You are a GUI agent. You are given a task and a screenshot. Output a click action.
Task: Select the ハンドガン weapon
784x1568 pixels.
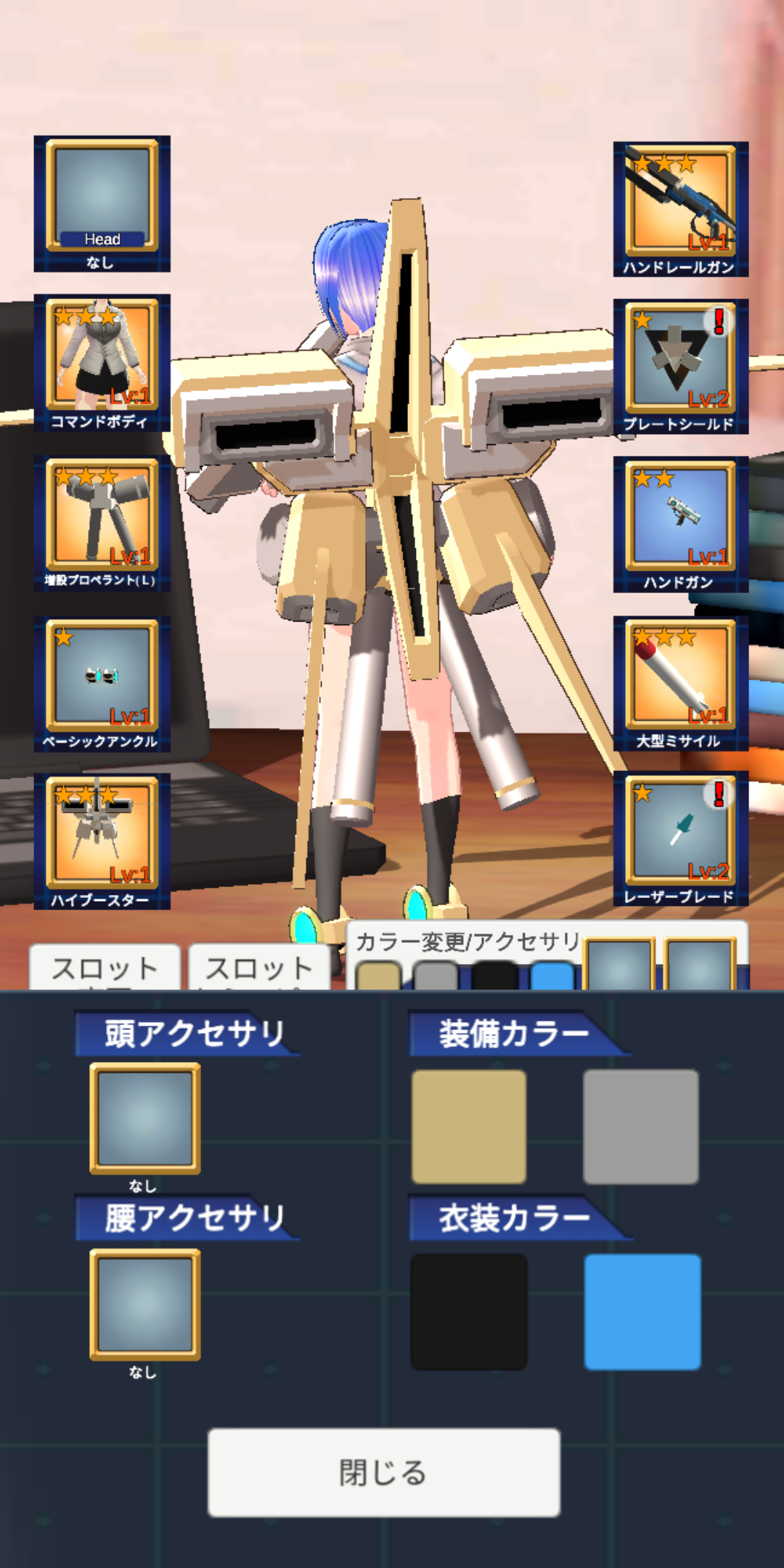(681, 524)
